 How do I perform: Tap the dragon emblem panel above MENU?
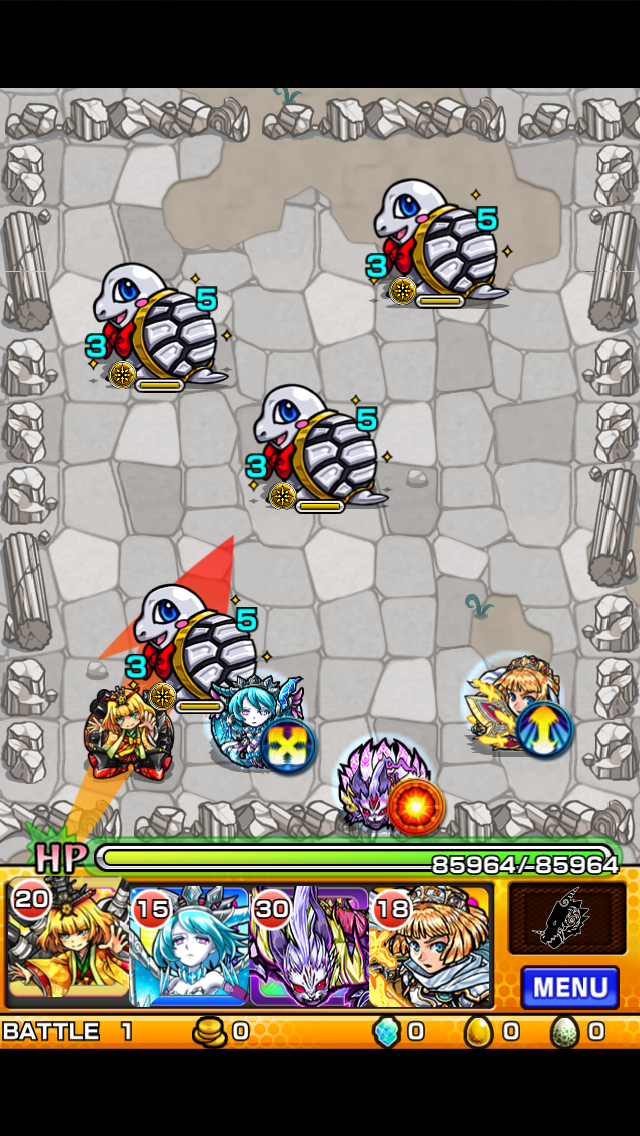click(x=567, y=918)
